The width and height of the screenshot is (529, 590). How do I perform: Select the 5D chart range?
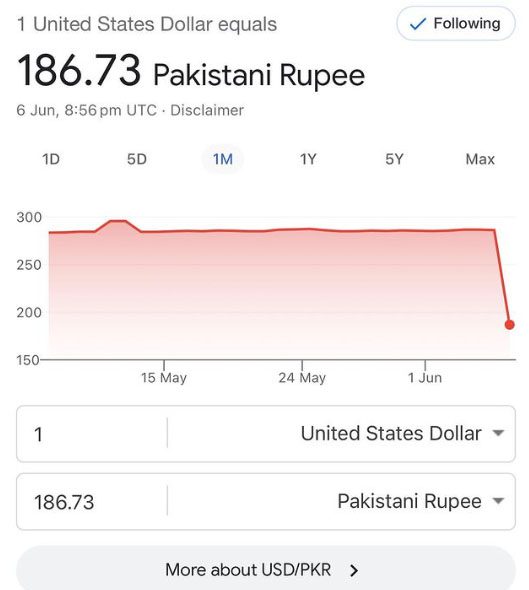[x=137, y=159]
